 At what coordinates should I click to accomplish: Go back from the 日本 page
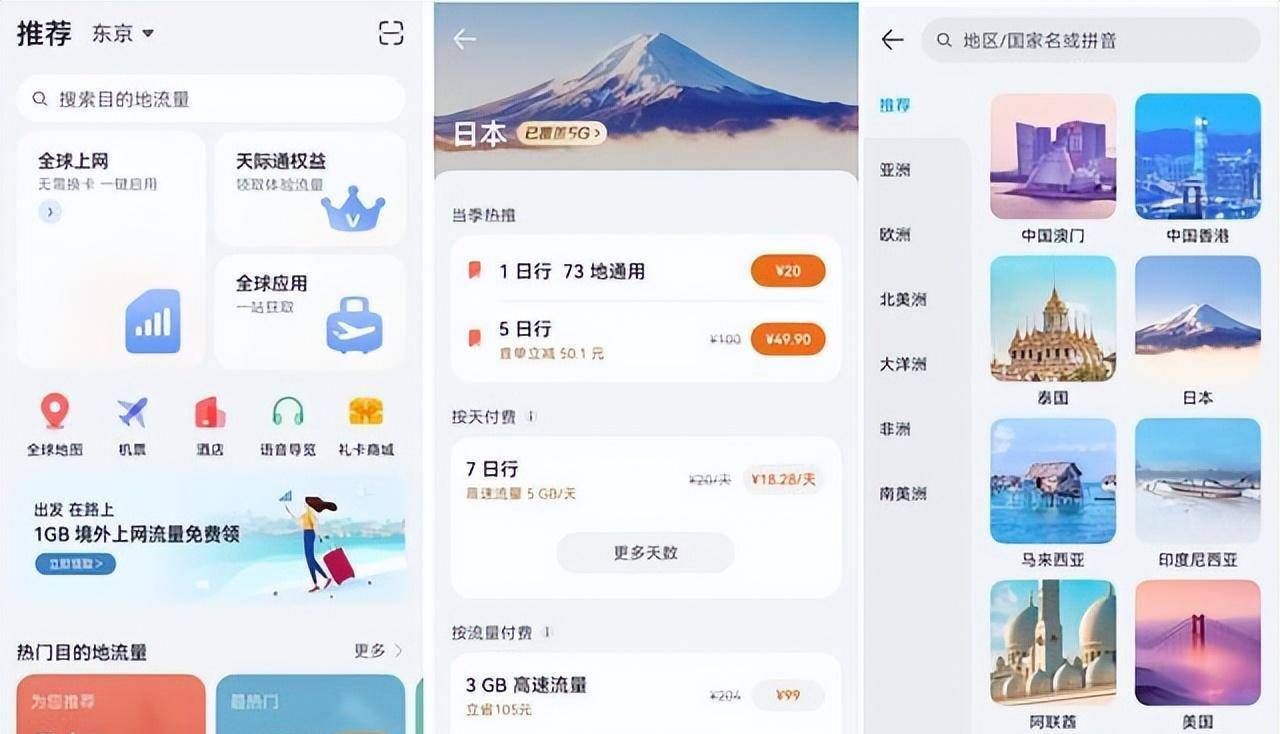464,39
